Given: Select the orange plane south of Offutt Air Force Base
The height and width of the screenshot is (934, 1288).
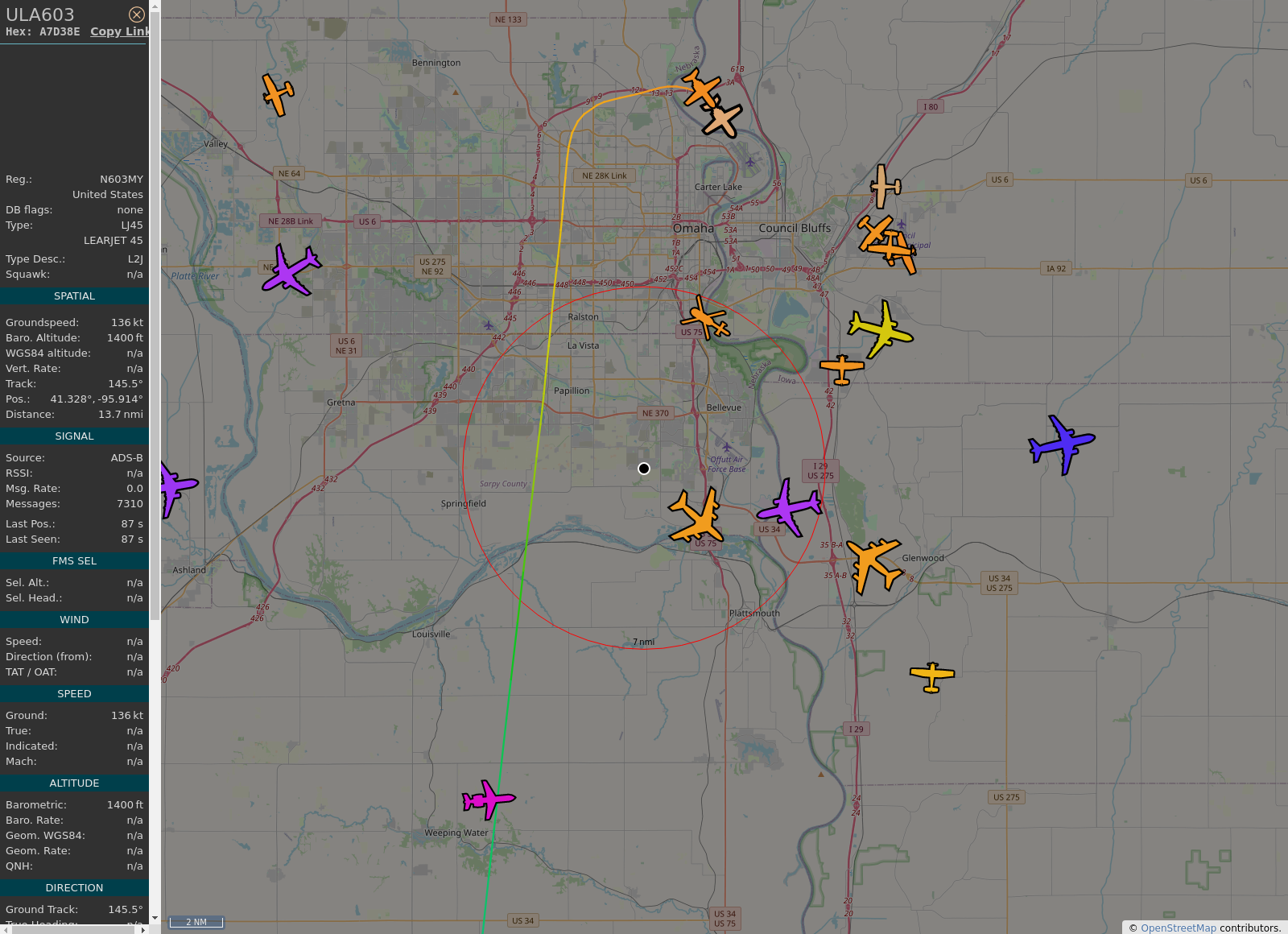Looking at the screenshot, I should pos(697,516).
